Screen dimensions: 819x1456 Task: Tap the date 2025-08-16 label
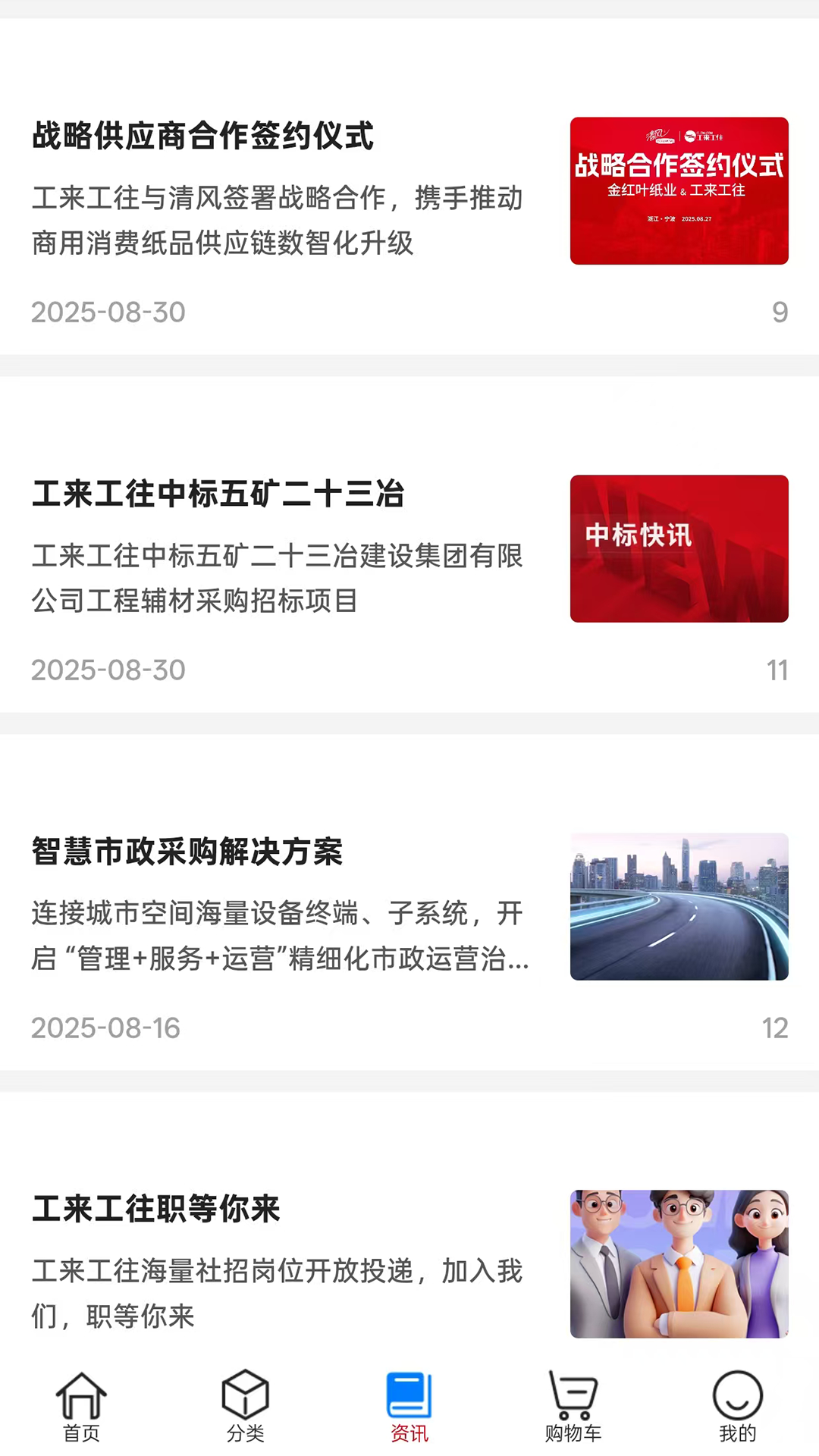point(105,1028)
